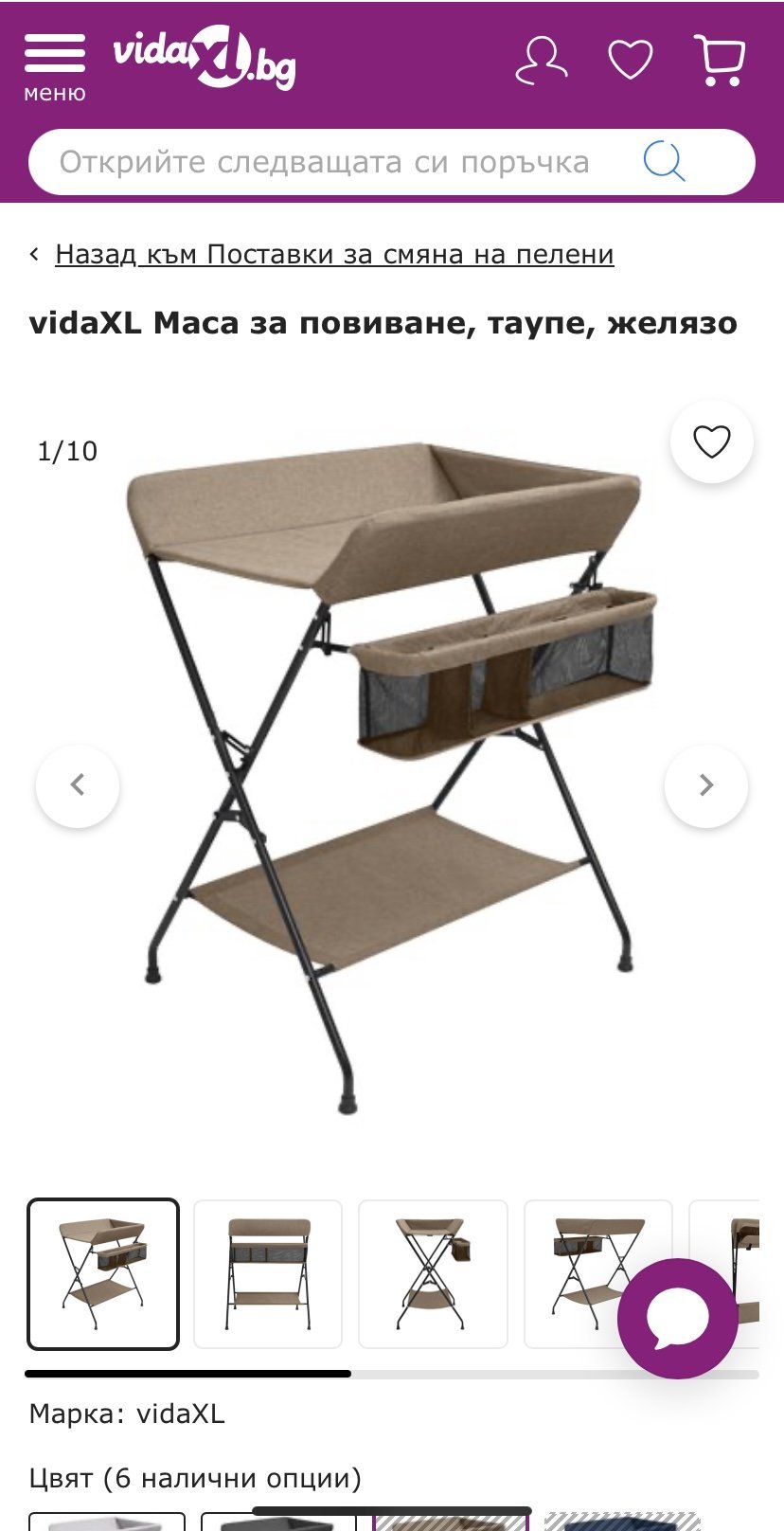Image resolution: width=784 pixels, height=1531 pixels.
Task: Tap the magnifier search icon
Action: point(664,162)
